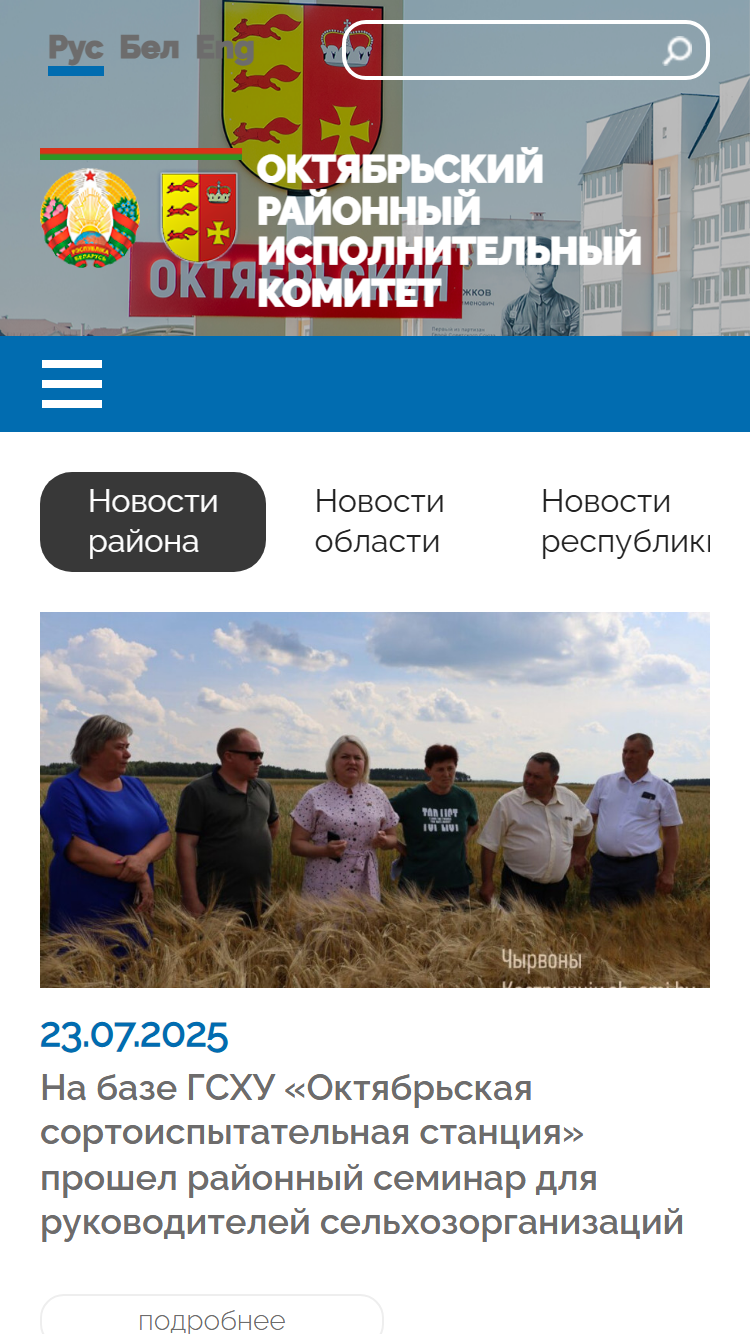This screenshot has height=1334, width=750.
Task: Select the Новости района tab
Action: click(153, 522)
